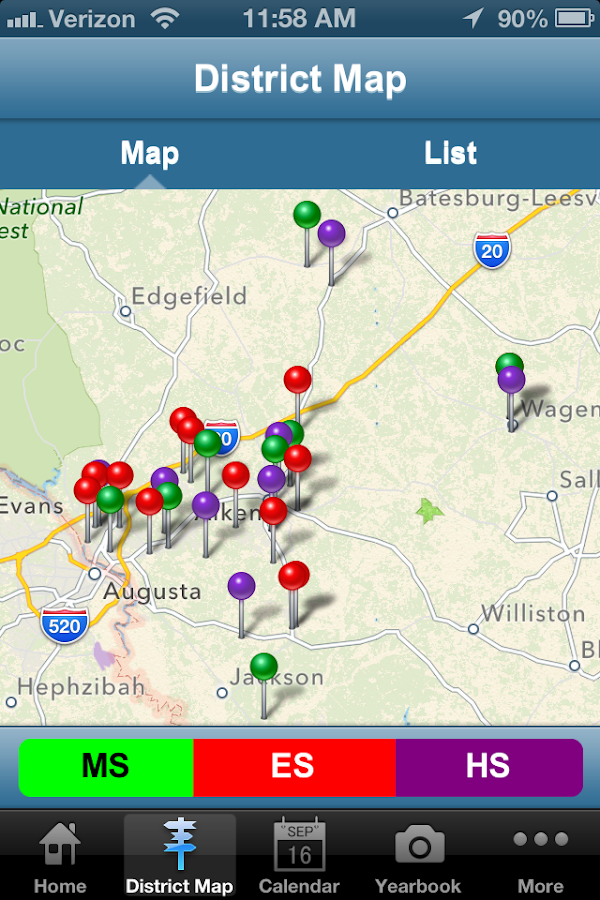Open the Yearbook tab
This screenshot has width=600, height=900.
pos(418,857)
